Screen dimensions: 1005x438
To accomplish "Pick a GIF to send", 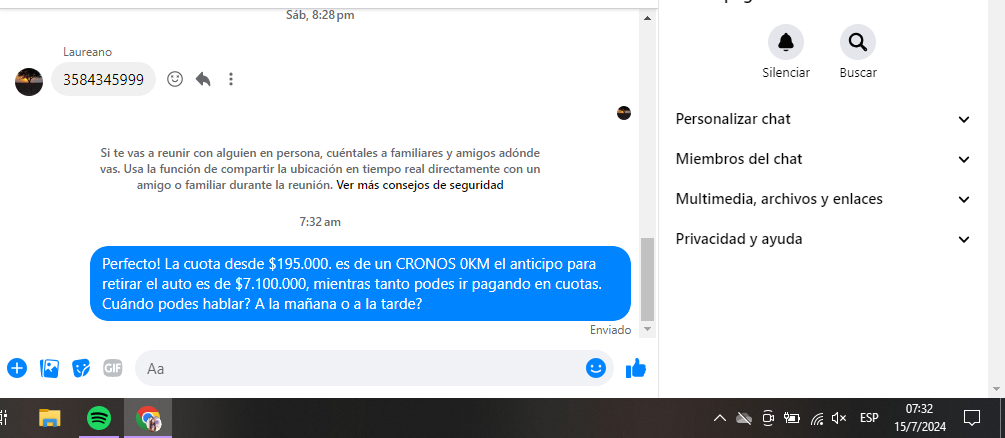I will pyautogui.click(x=112, y=368).
